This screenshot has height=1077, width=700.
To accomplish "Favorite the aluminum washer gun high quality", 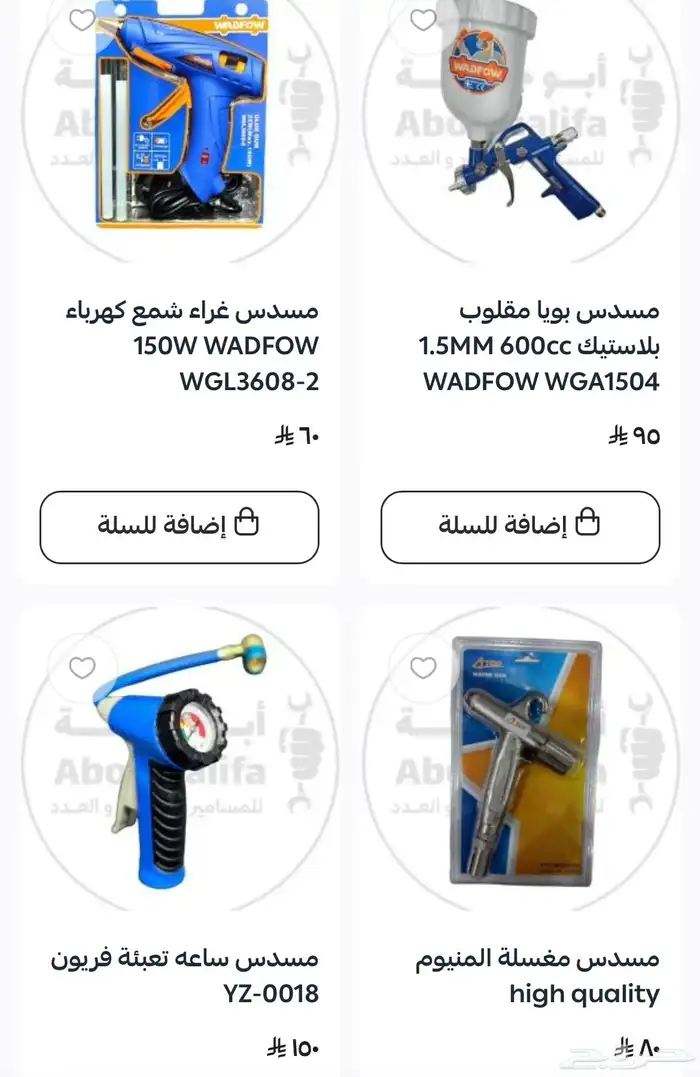I will point(423,667).
